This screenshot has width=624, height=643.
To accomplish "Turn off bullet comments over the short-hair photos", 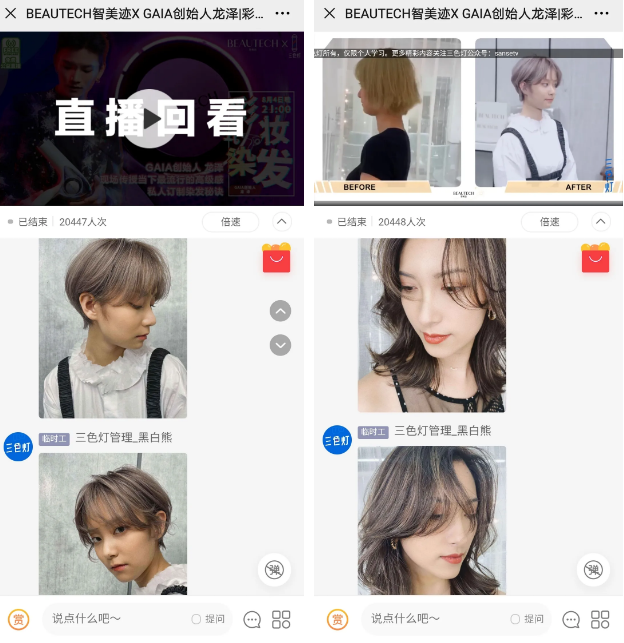I will click(274, 570).
